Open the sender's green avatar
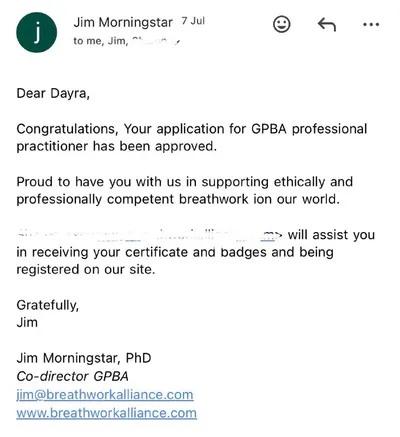The width and height of the screenshot is (400, 437). pos(37,32)
